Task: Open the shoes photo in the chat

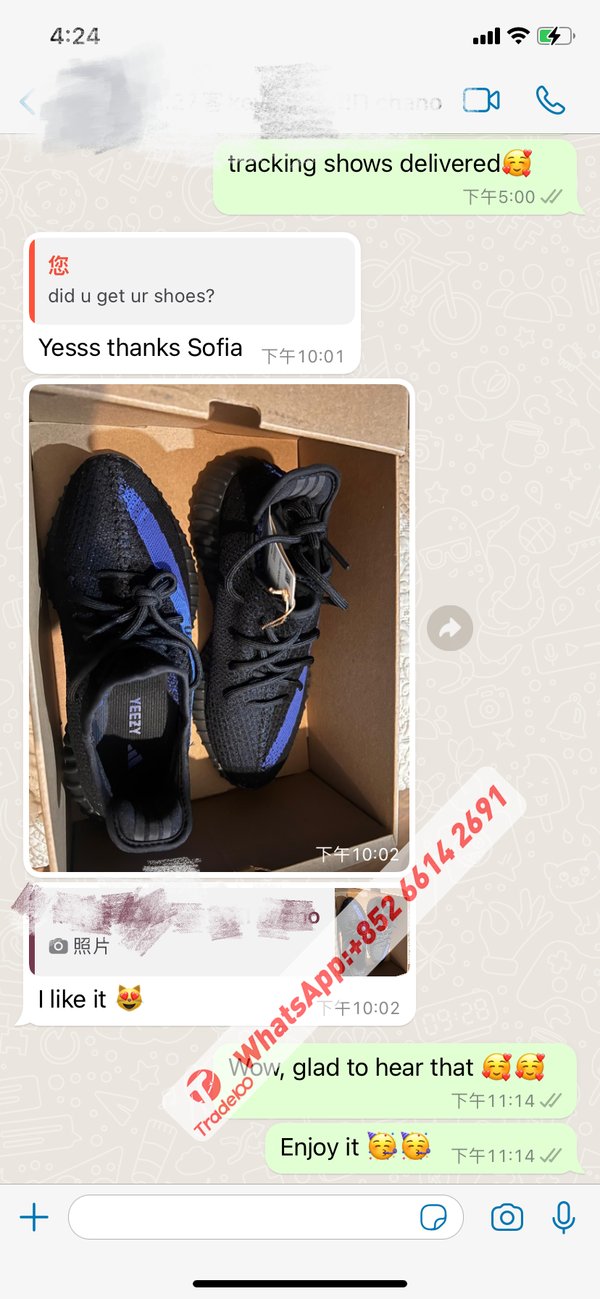Action: [218, 628]
